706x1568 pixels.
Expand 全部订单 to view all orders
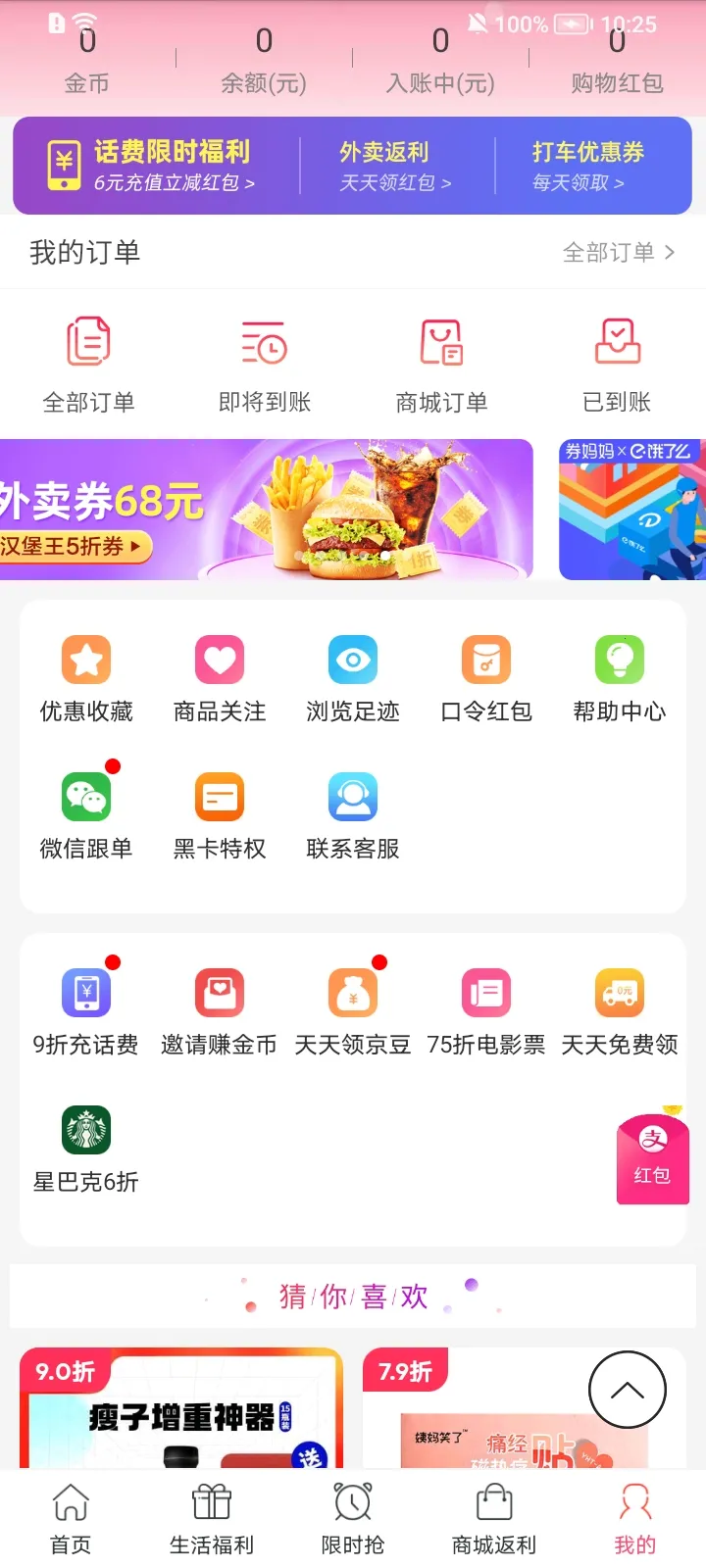(x=618, y=252)
